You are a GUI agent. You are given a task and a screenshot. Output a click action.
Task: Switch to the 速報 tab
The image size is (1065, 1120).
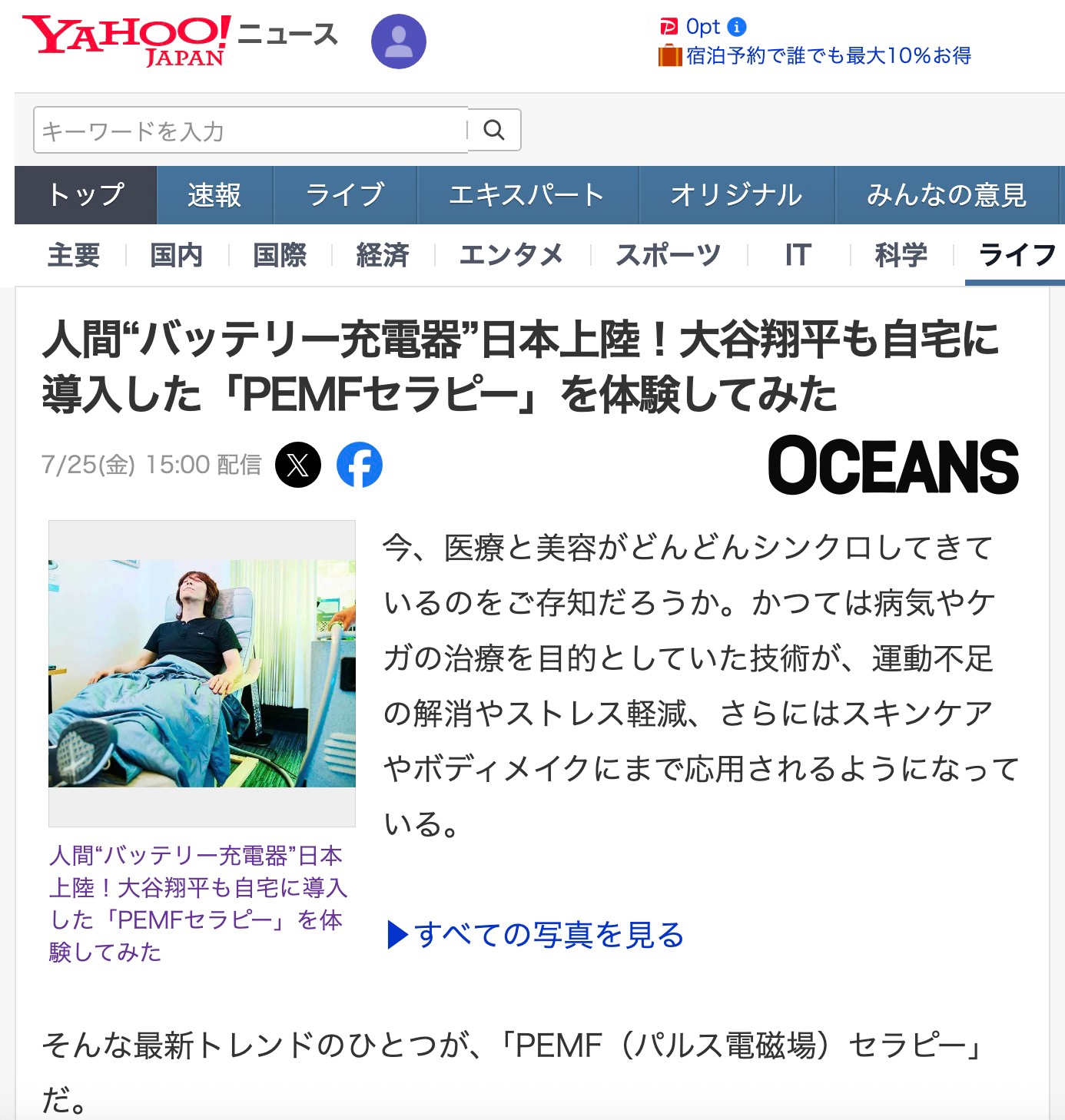point(214,195)
